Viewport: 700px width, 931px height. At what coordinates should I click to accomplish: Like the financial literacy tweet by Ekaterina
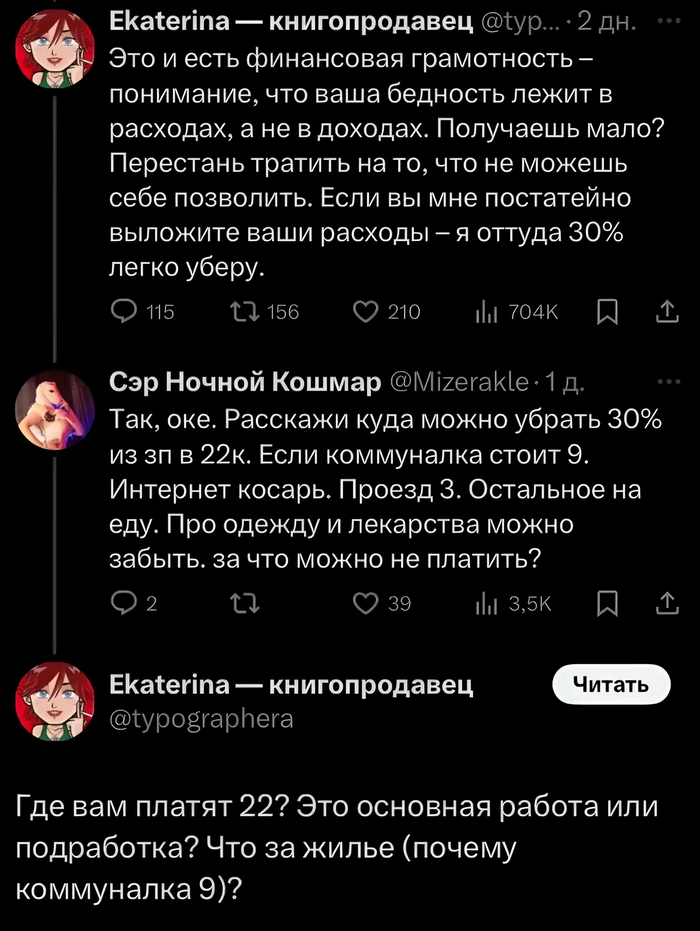click(x=369, y=312)
